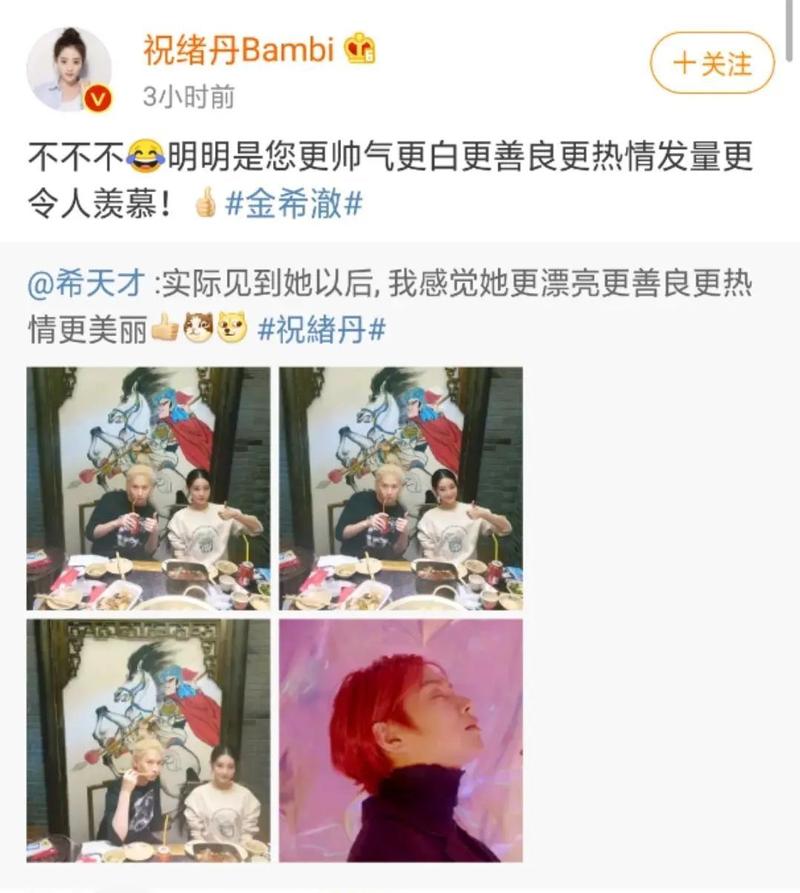The image size is (800, 893).
Task: View the second dinner photo with thumbs up
Action: (x=400, y=488)
